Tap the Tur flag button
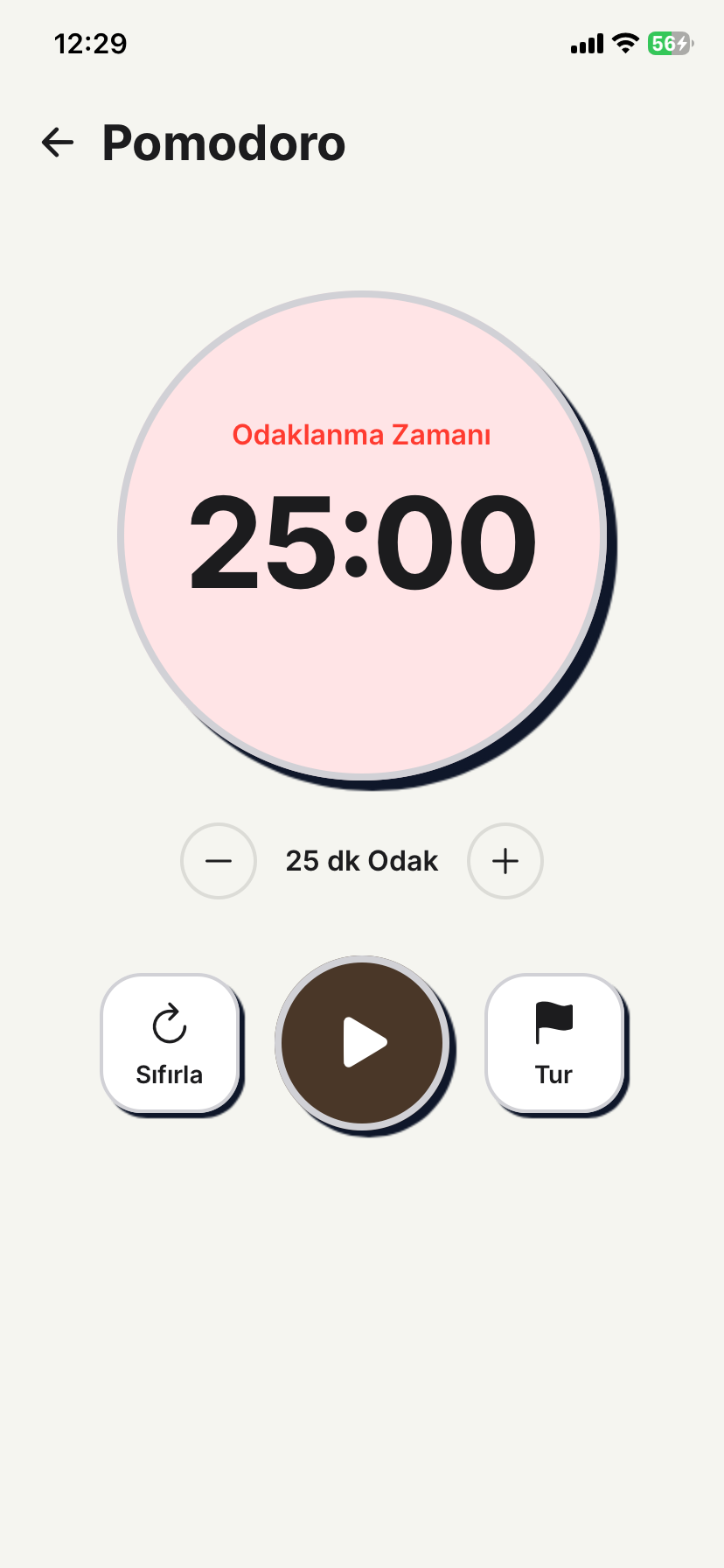 point(554,1043)
